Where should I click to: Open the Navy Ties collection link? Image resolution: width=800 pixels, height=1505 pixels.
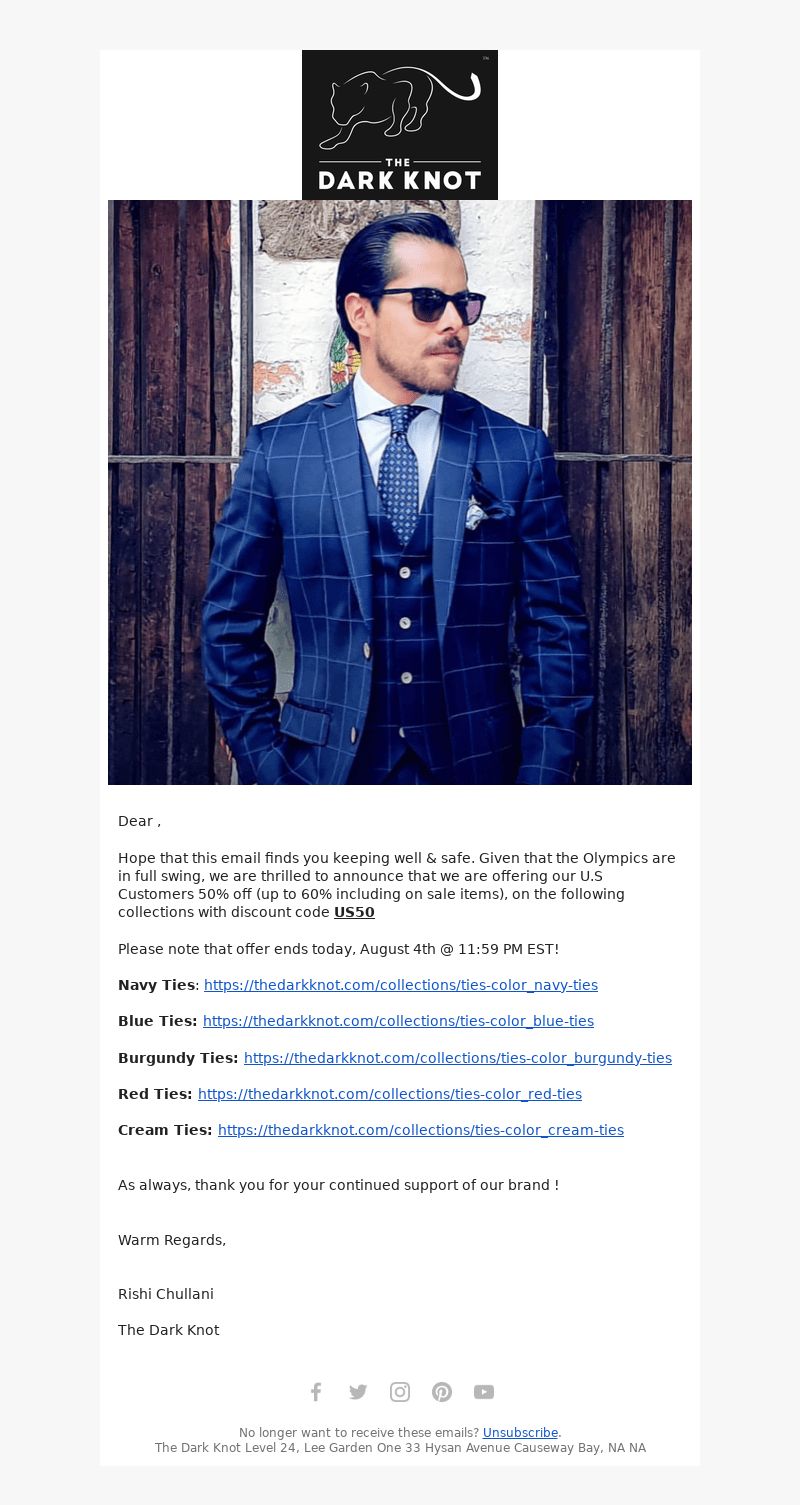pyautogui.click(x=401, y=985)
